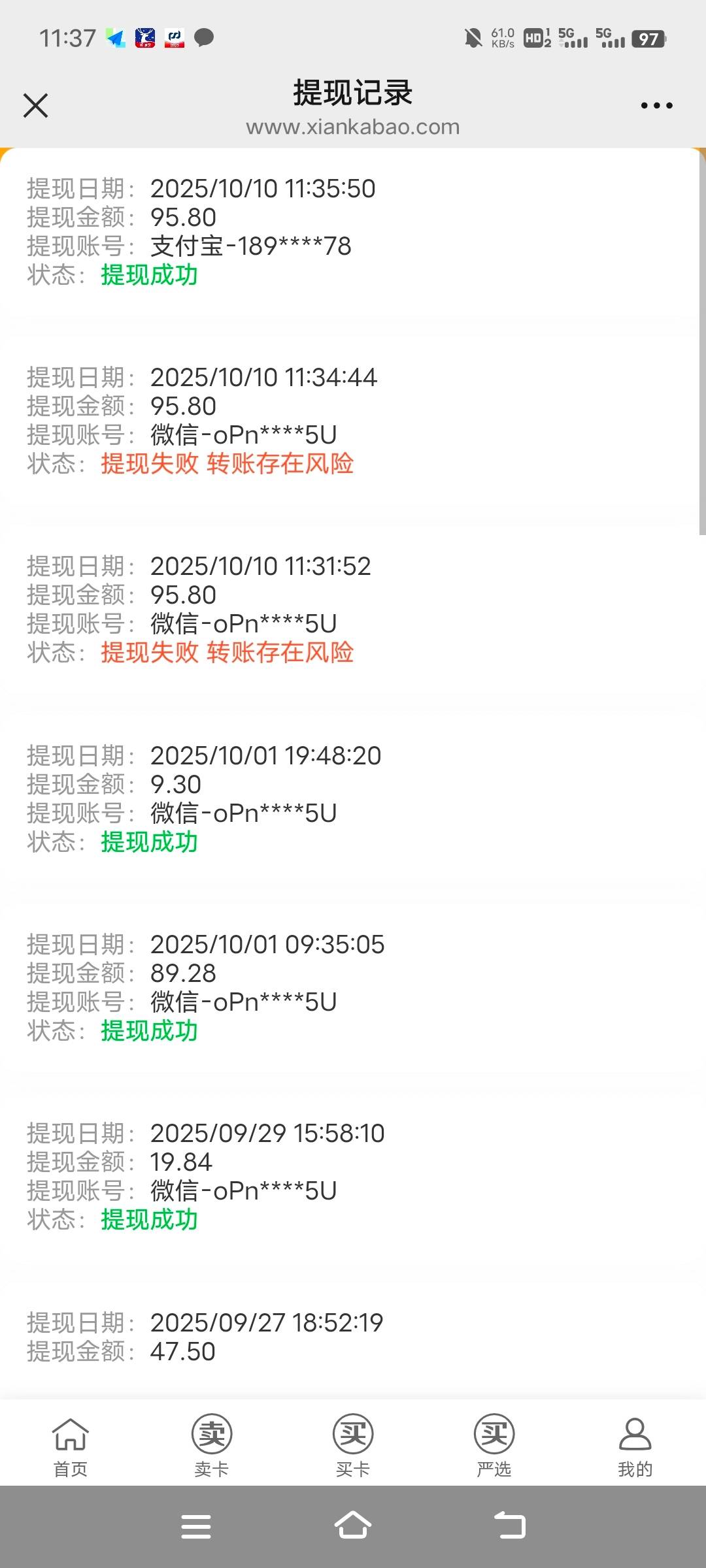Tap the system back button

(510, 1526)
